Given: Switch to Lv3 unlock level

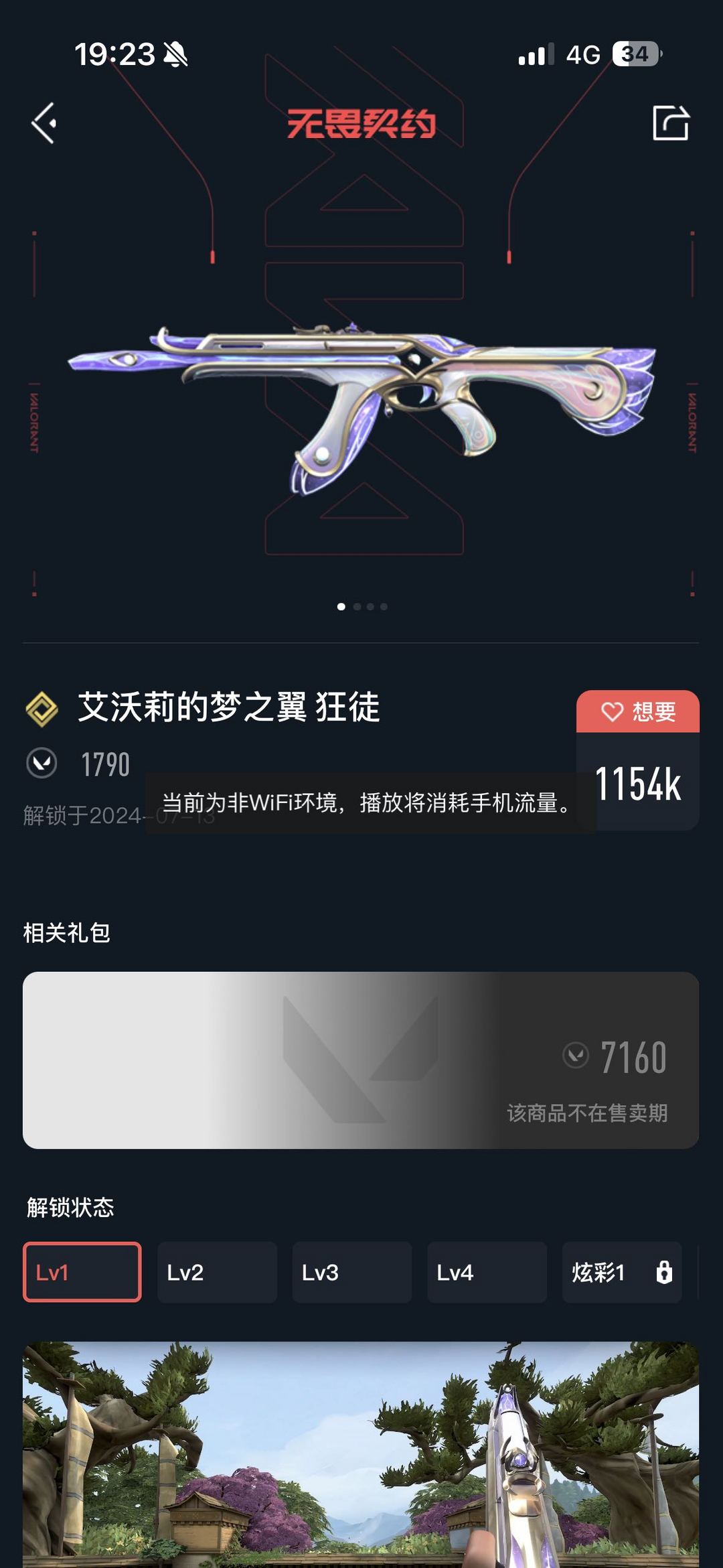Looking at the screenshot, I should [352, 1272].
